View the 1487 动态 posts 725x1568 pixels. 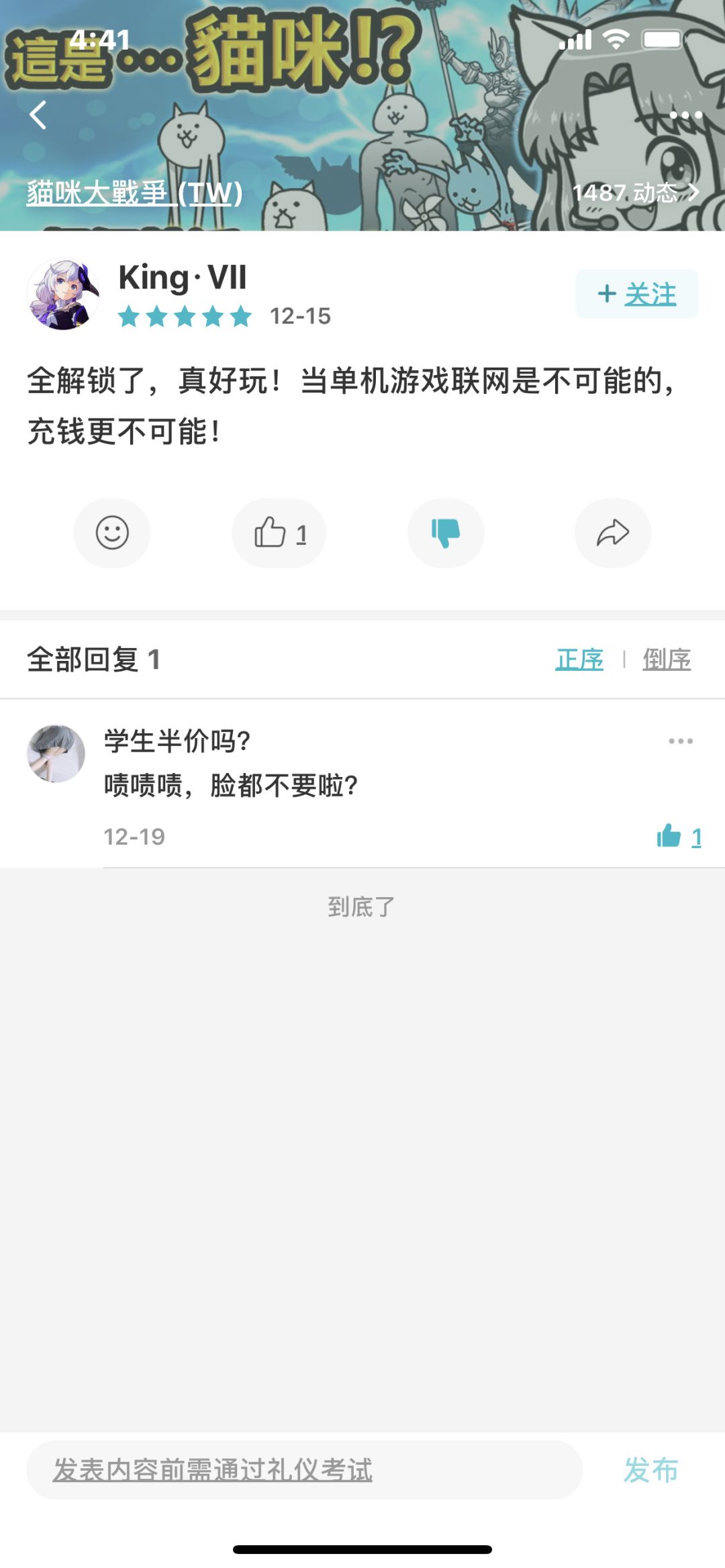tap(635, 193)
